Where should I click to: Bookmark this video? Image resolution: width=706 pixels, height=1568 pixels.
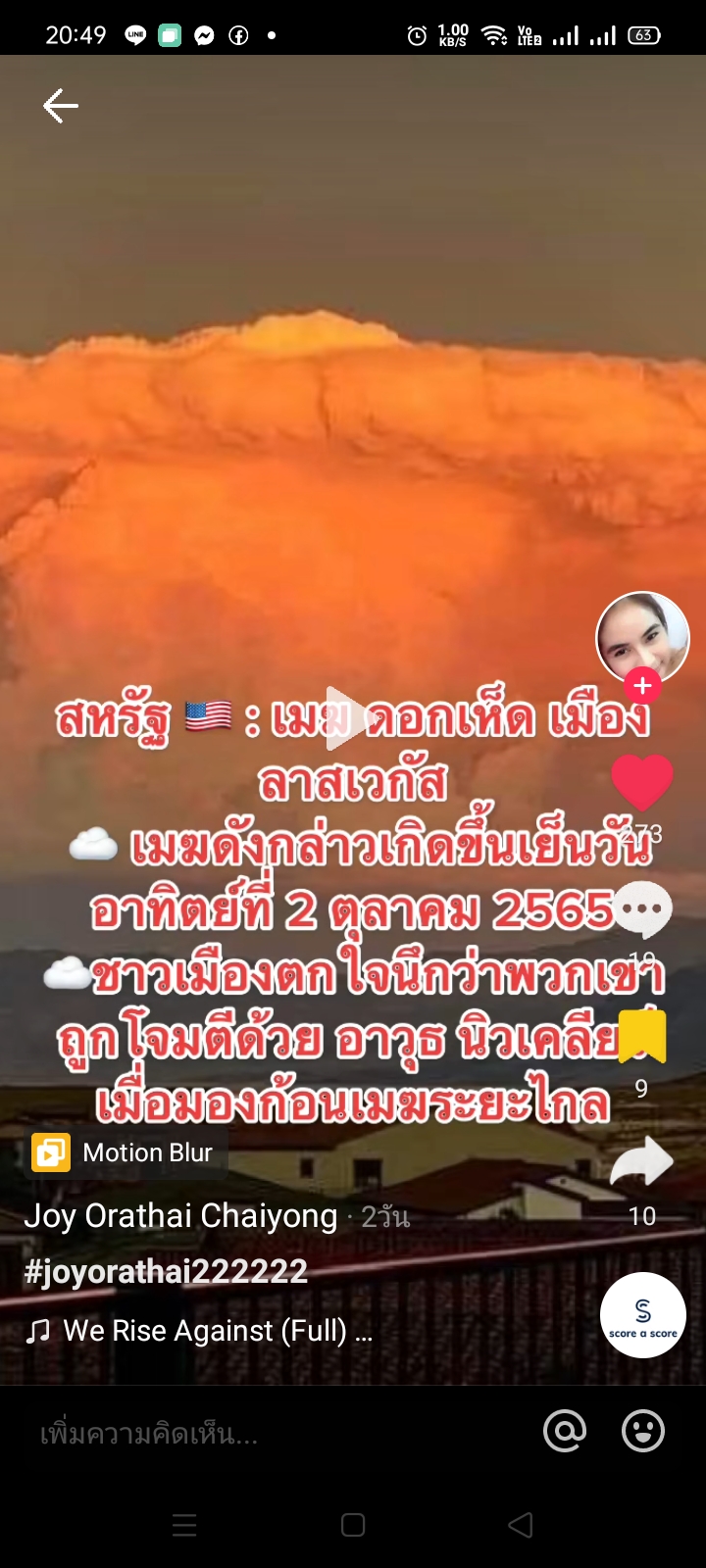pyautogui.click(x=641, y=1037)
